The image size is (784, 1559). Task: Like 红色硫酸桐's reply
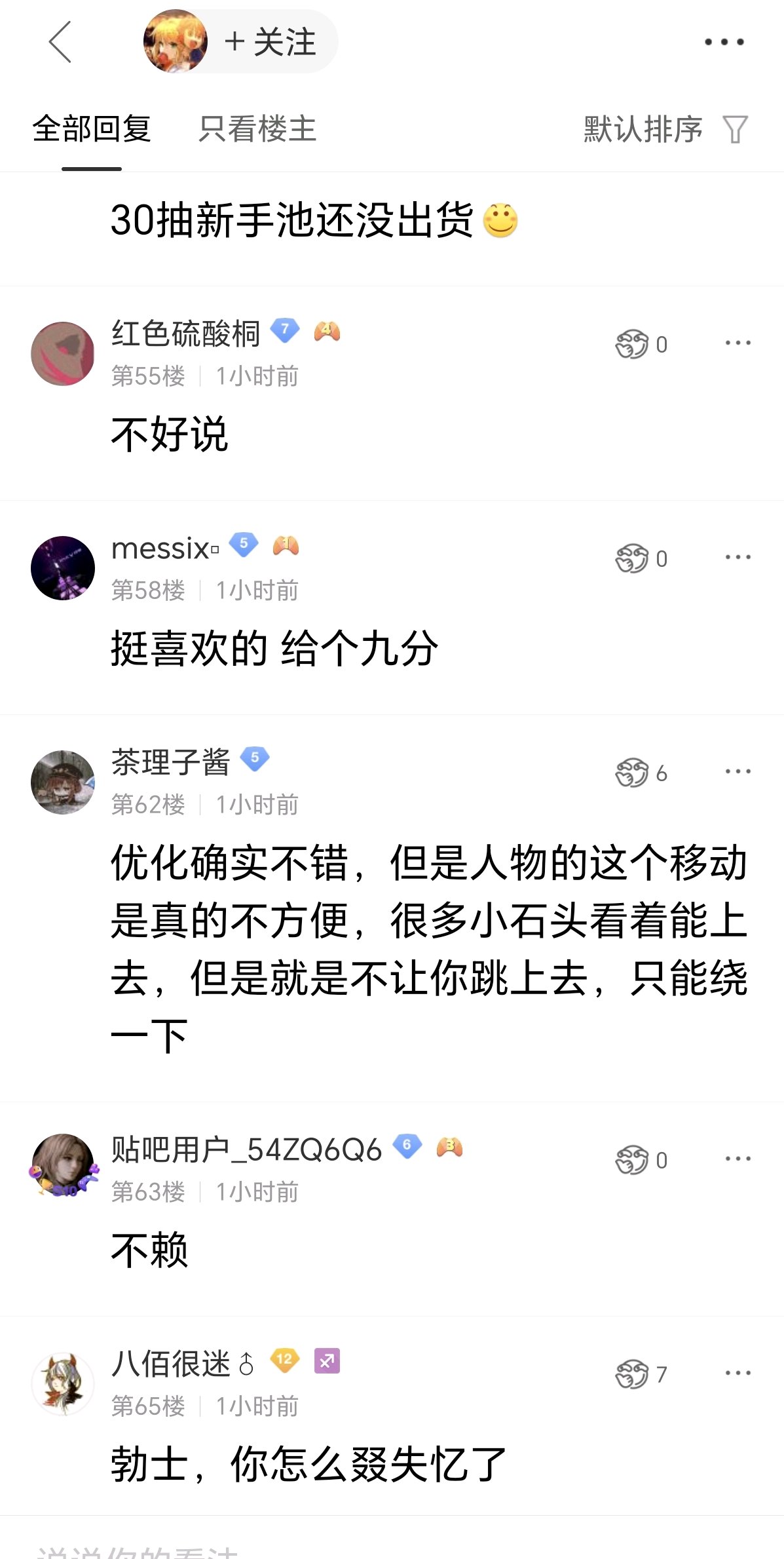click(x=641, y=344)
